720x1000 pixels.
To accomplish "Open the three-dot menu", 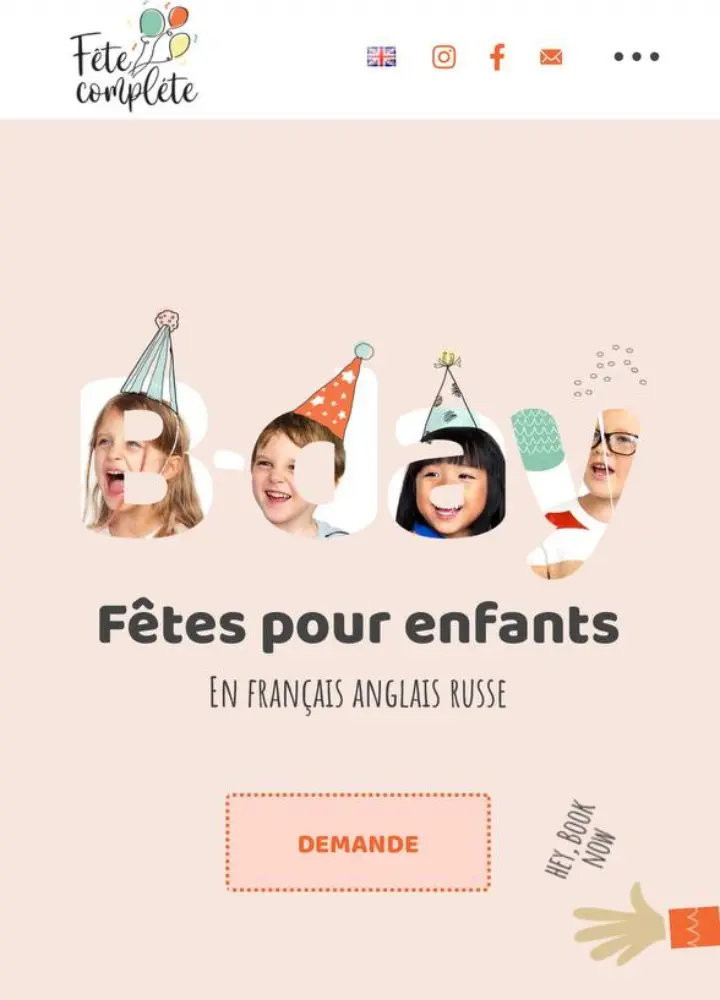I will 636,57.
